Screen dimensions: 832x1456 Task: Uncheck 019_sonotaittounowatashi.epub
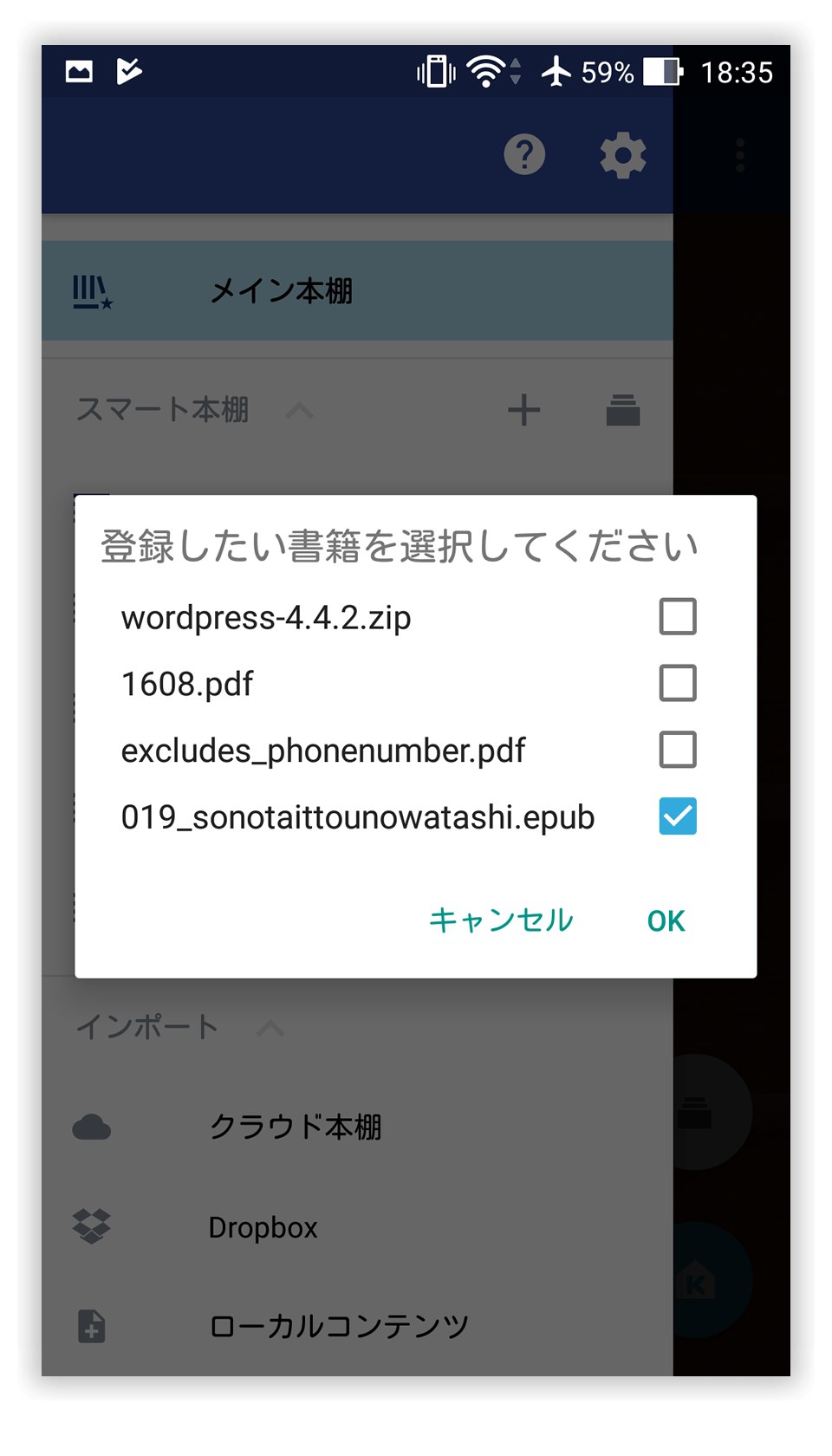click(x=678, y=816)
